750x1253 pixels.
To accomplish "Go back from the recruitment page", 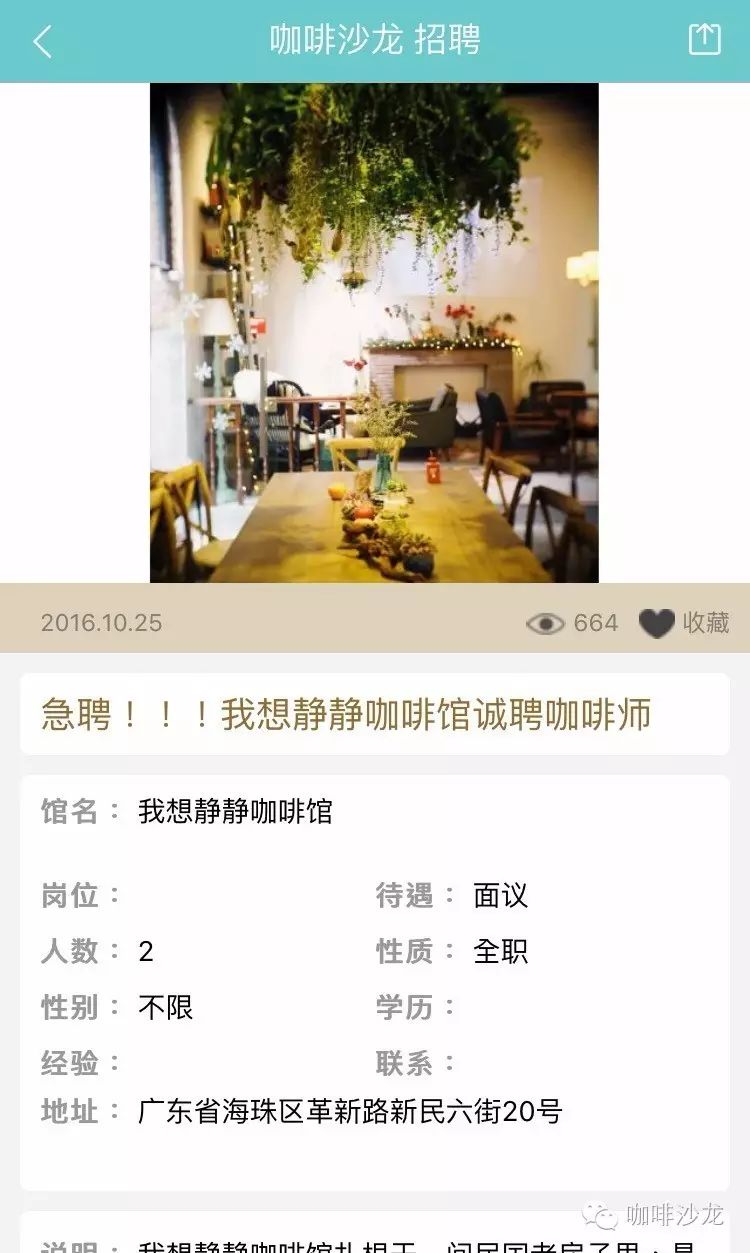I will point(42,41).
